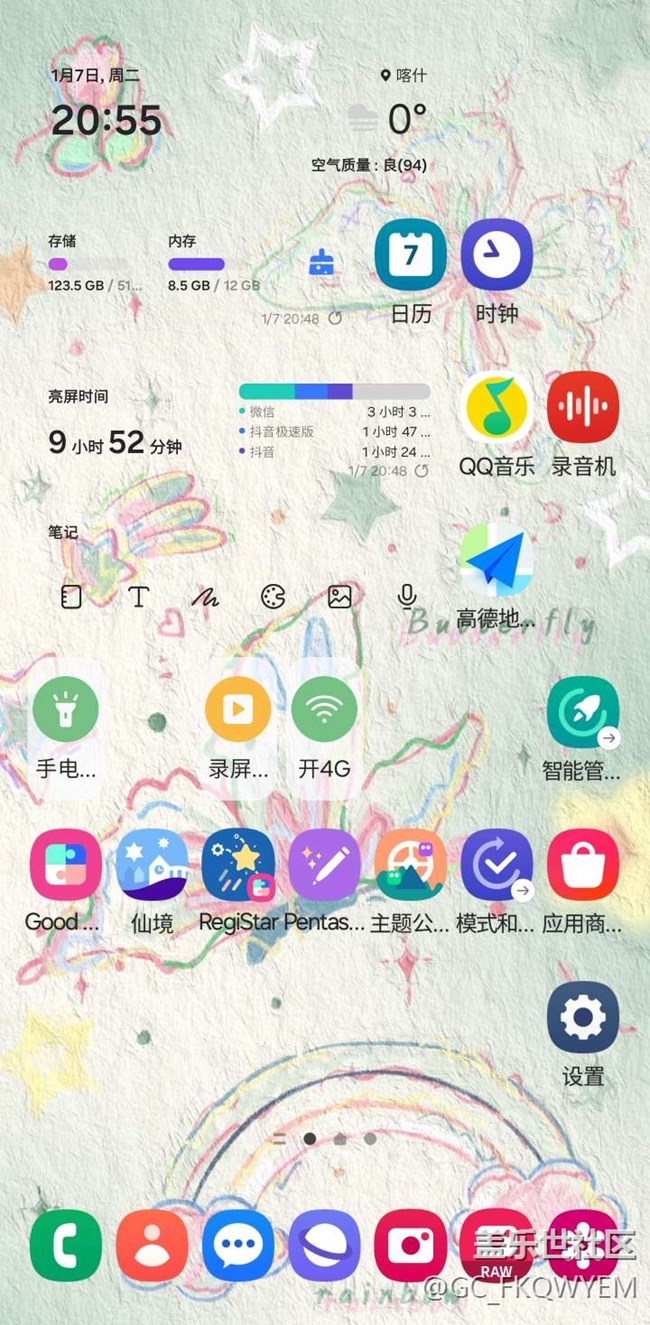Image resolution: width=650 pixels, height=1325 pixels.
Task: Open 应用商店 Galaxy Store
Action: tap(583, 865)
